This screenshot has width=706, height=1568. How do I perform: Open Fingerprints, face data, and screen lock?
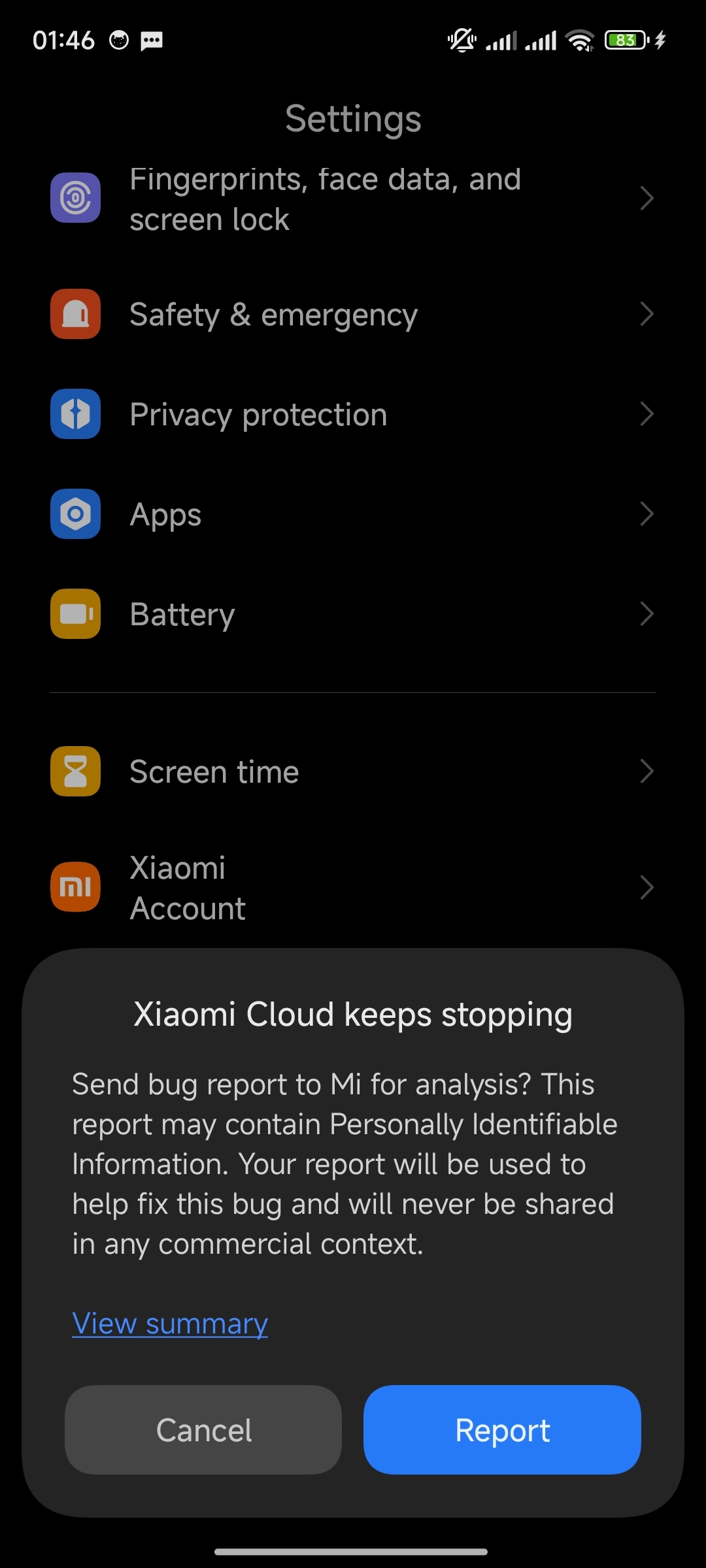[x=353, y=199]
